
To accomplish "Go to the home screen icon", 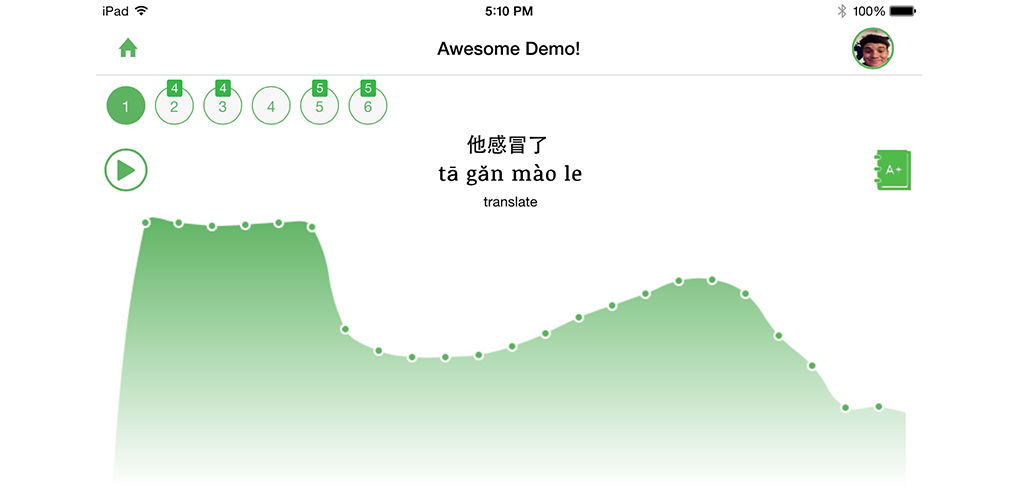I will [128, 48].
